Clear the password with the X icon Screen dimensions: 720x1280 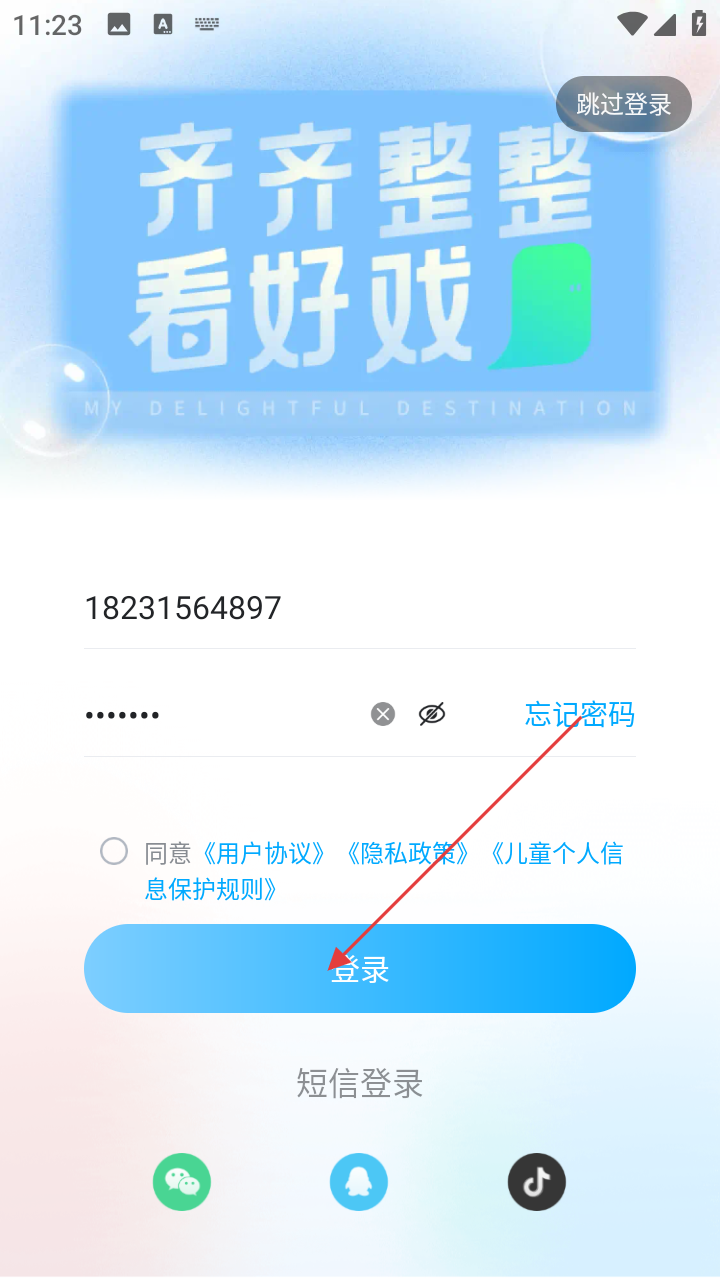tap(383, 714)
